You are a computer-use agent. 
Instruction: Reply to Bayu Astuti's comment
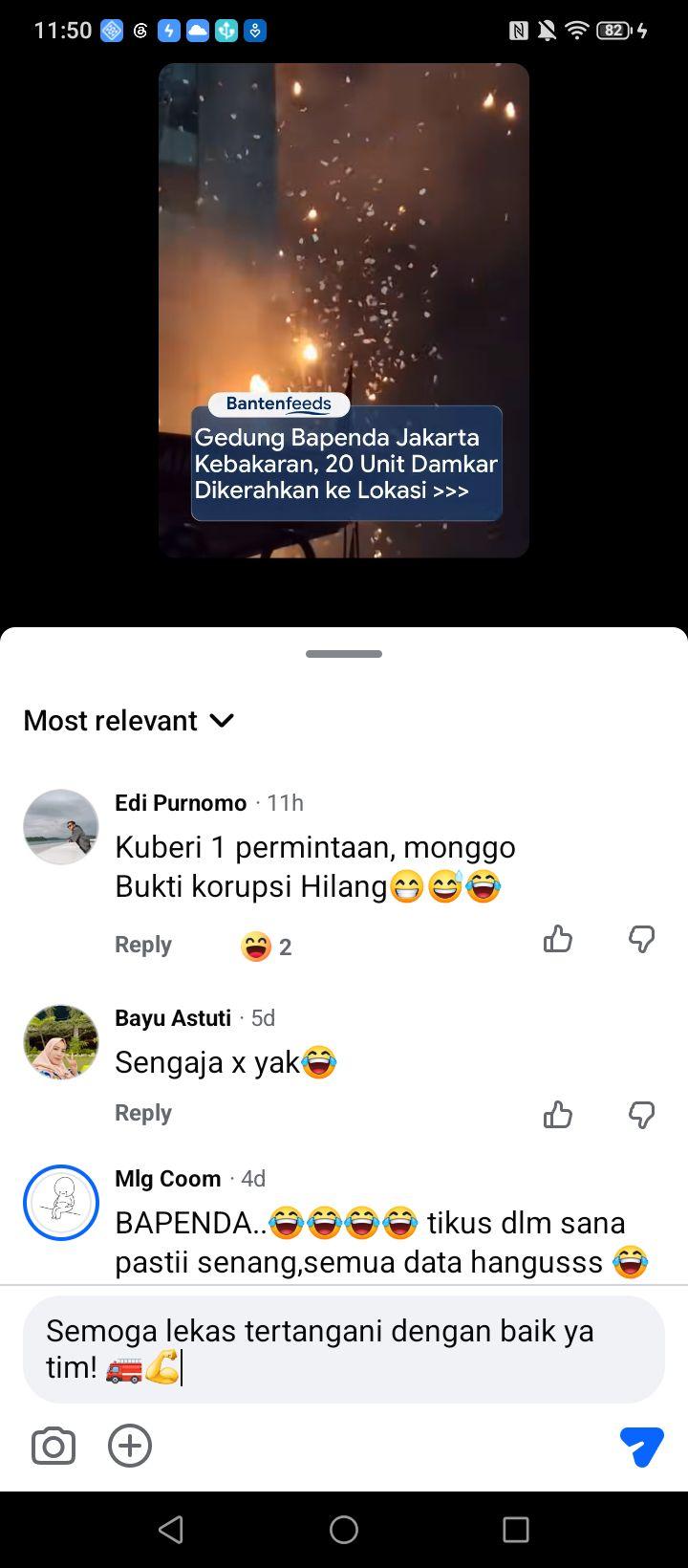click(x=143, y=1113)
